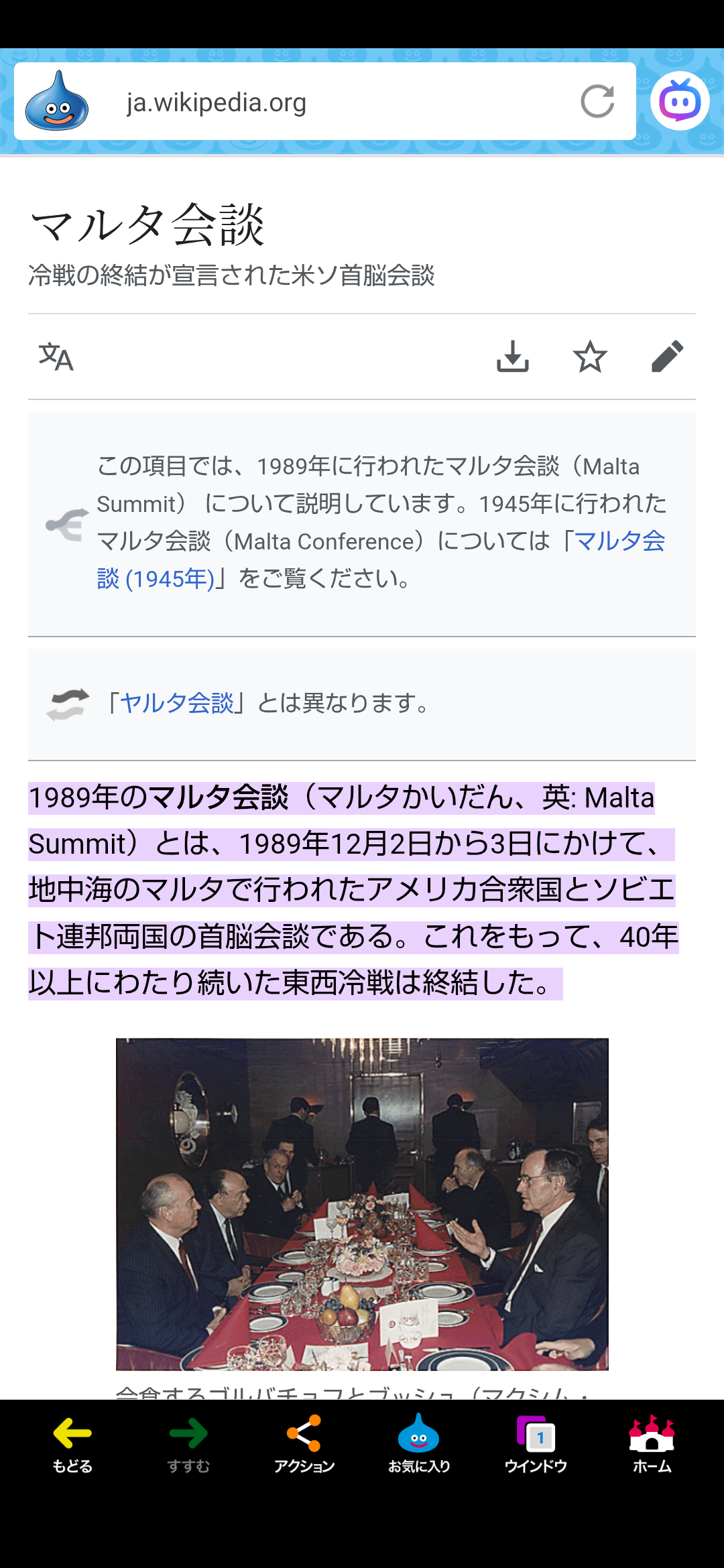Download this Wikipedia article
This screenshot has height=1568, width=724.
tap(513, 356)
